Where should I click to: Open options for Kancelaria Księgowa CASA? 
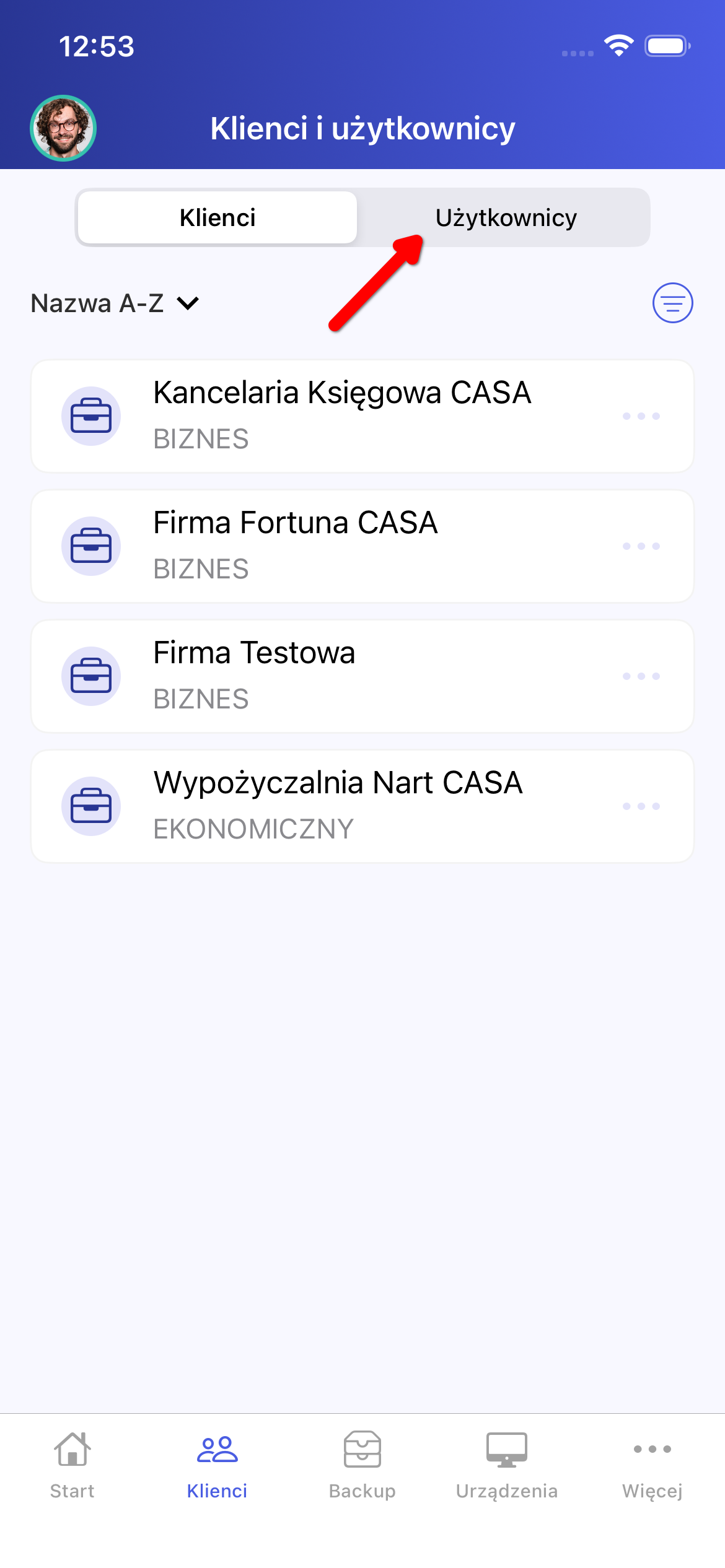point(641,416)
